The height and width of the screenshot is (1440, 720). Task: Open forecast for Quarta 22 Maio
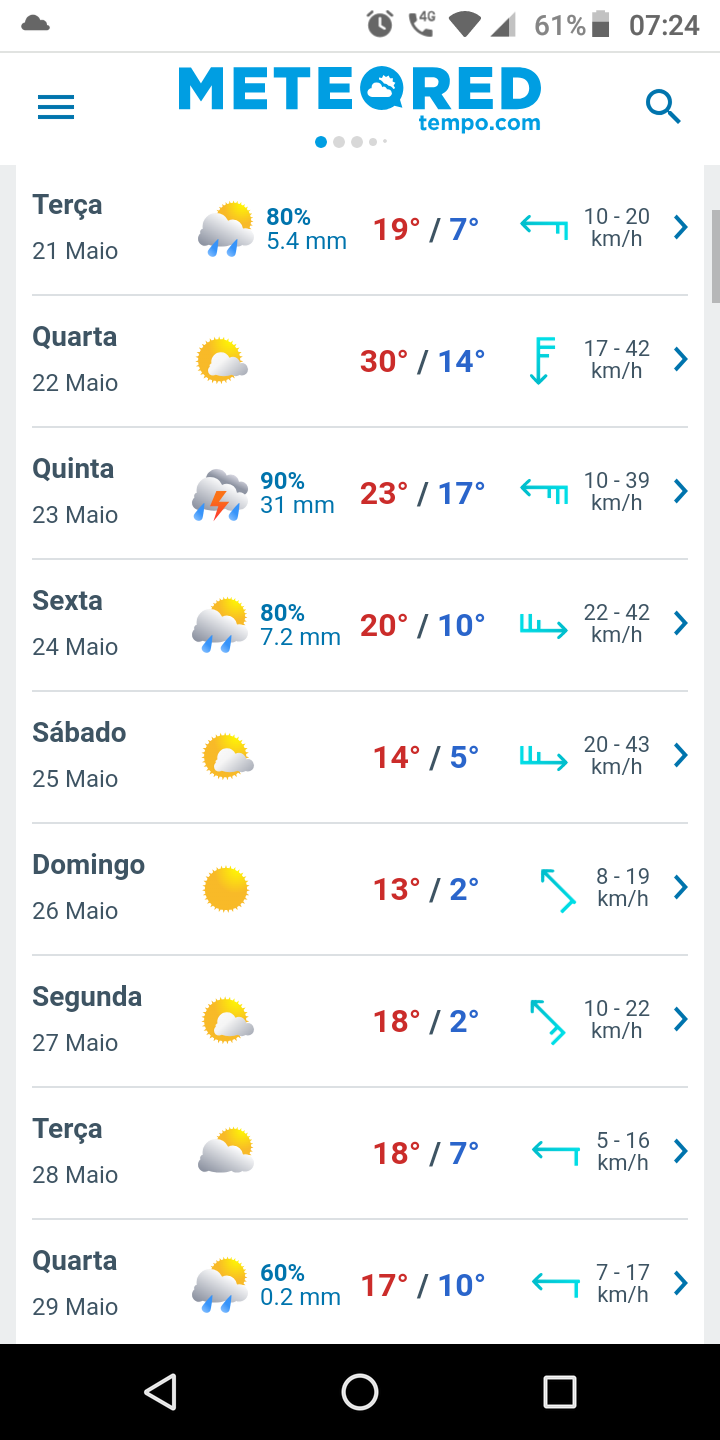click(x=360, y=361)
